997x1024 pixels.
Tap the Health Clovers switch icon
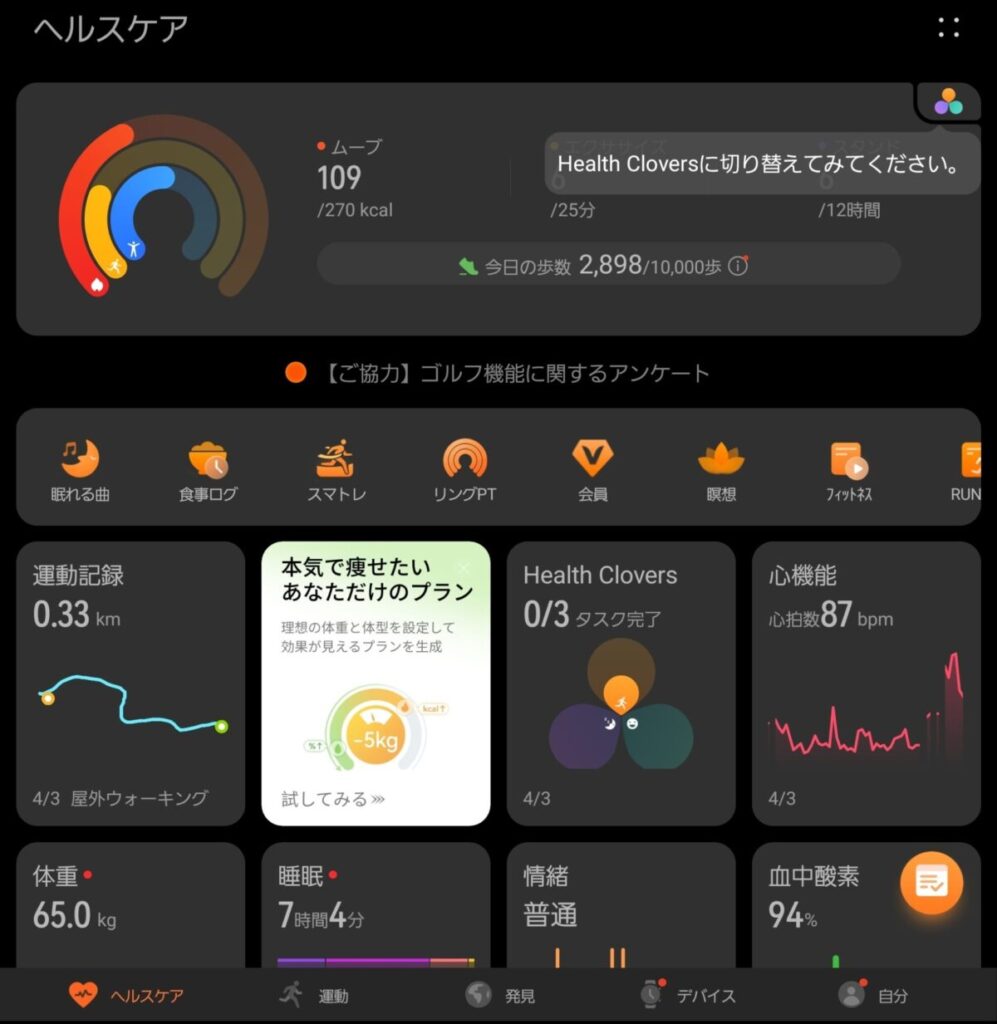pyautogui.click(x=948, y=101)
